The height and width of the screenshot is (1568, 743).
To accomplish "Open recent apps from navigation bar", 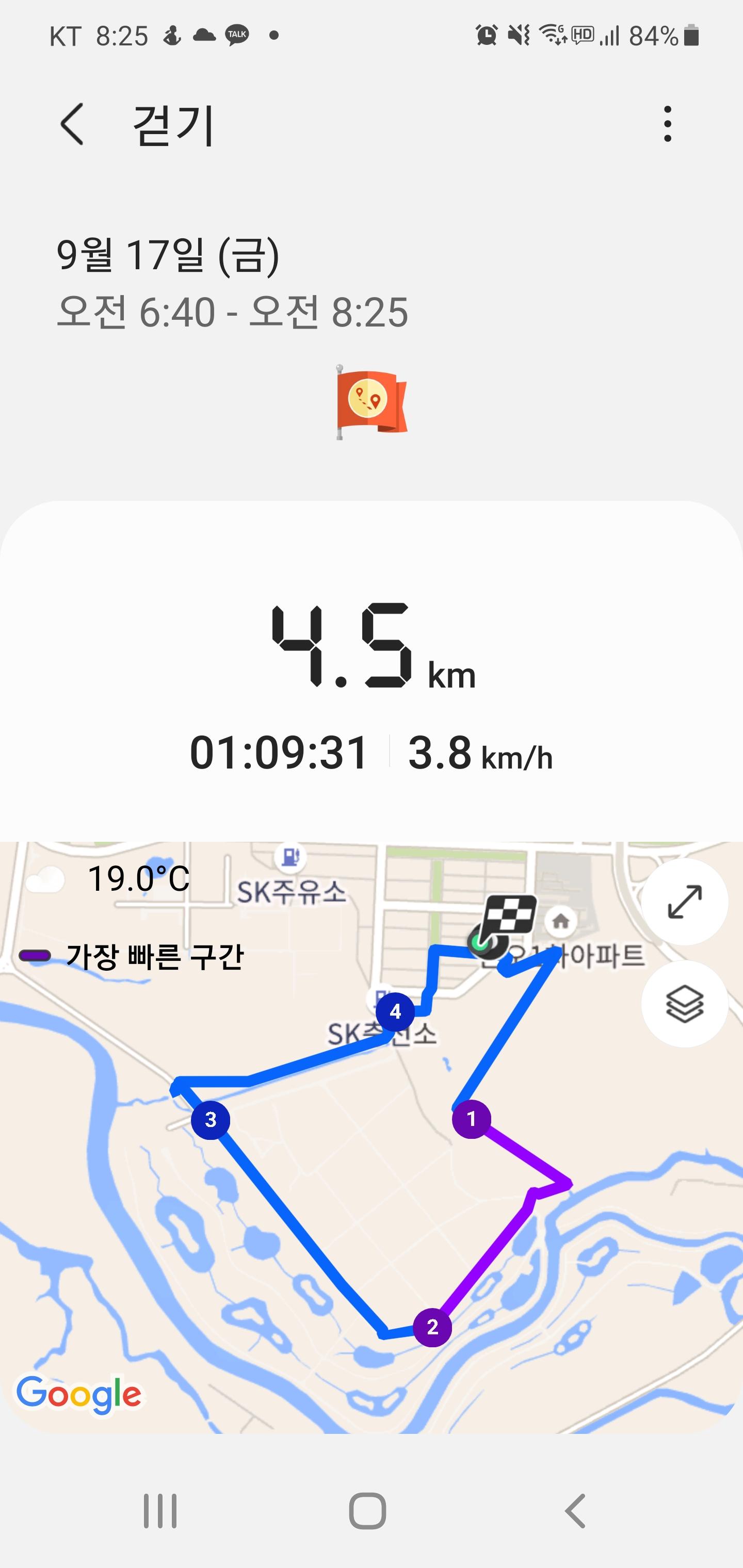I will 160,1510.
